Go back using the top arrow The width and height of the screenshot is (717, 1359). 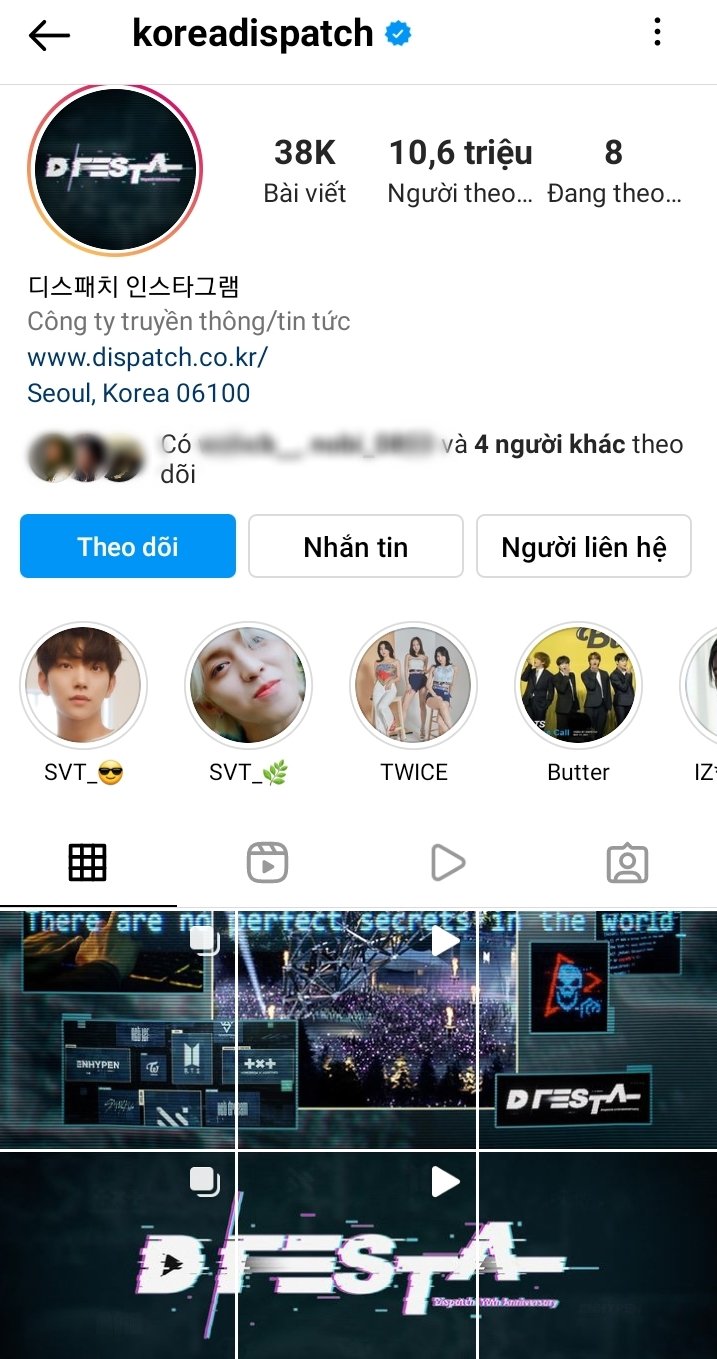coord(49,35)
